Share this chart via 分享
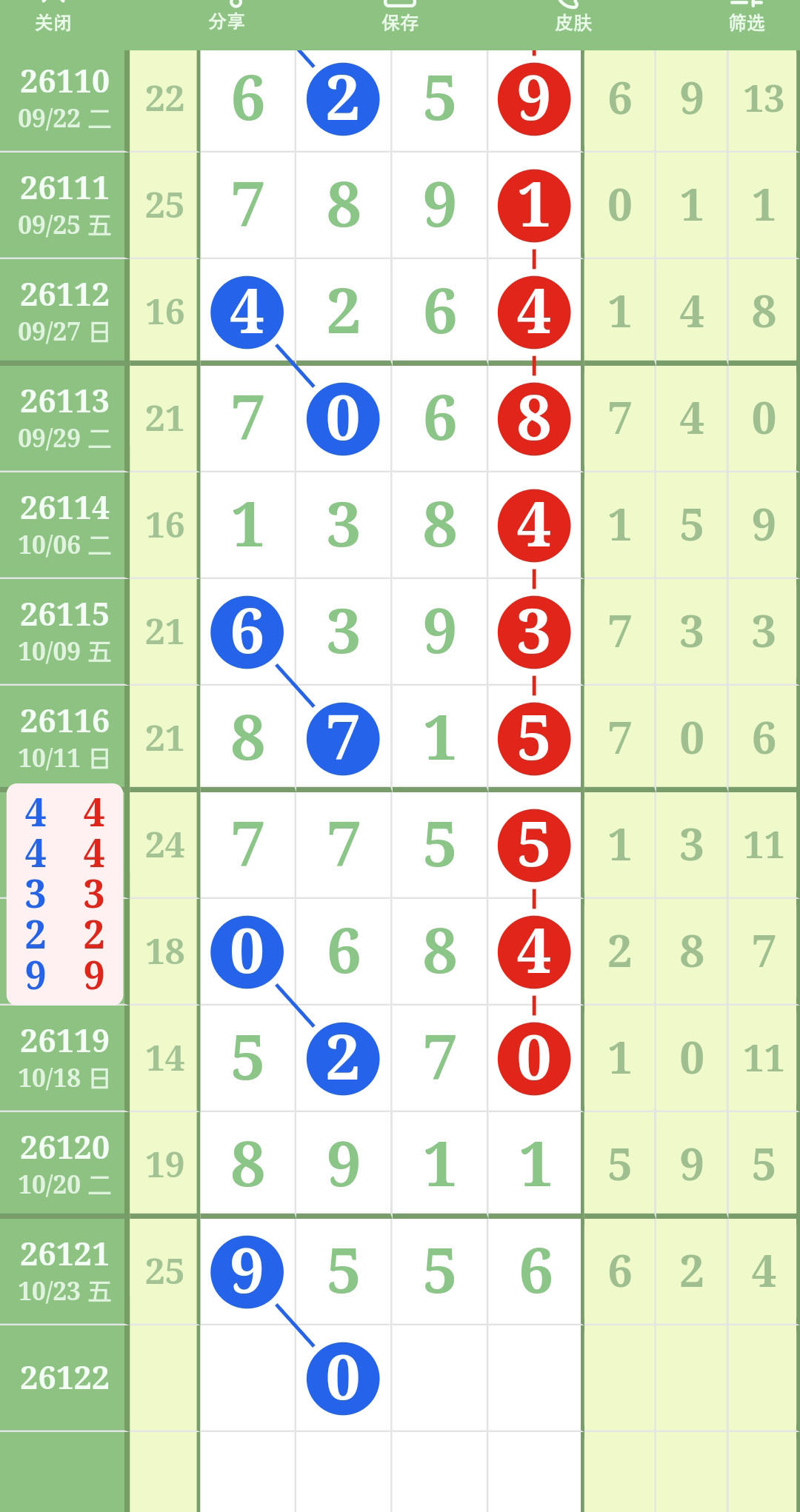Image resolution: width=800 pixels, height=1512 pixels. (x=227, y=16)
